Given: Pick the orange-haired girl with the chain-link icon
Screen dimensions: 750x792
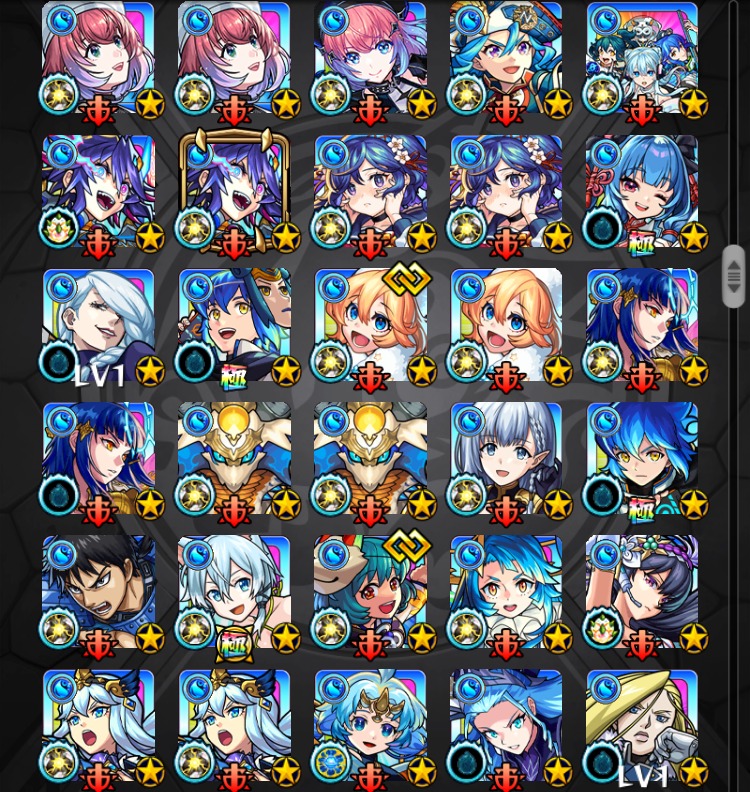Looking at the screenshot, I should [370, 325].
